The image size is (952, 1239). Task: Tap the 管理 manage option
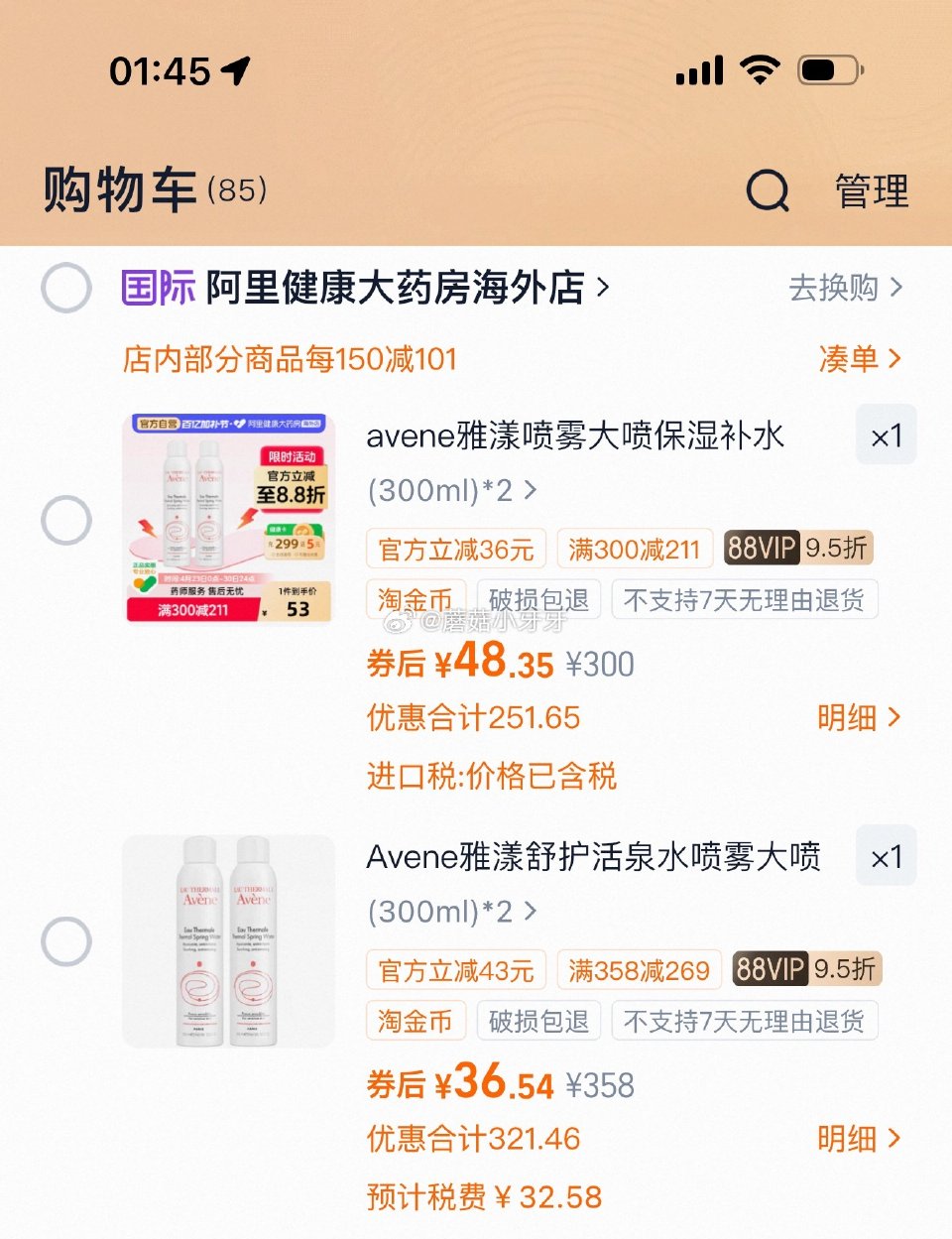click(x=872, y=190)
